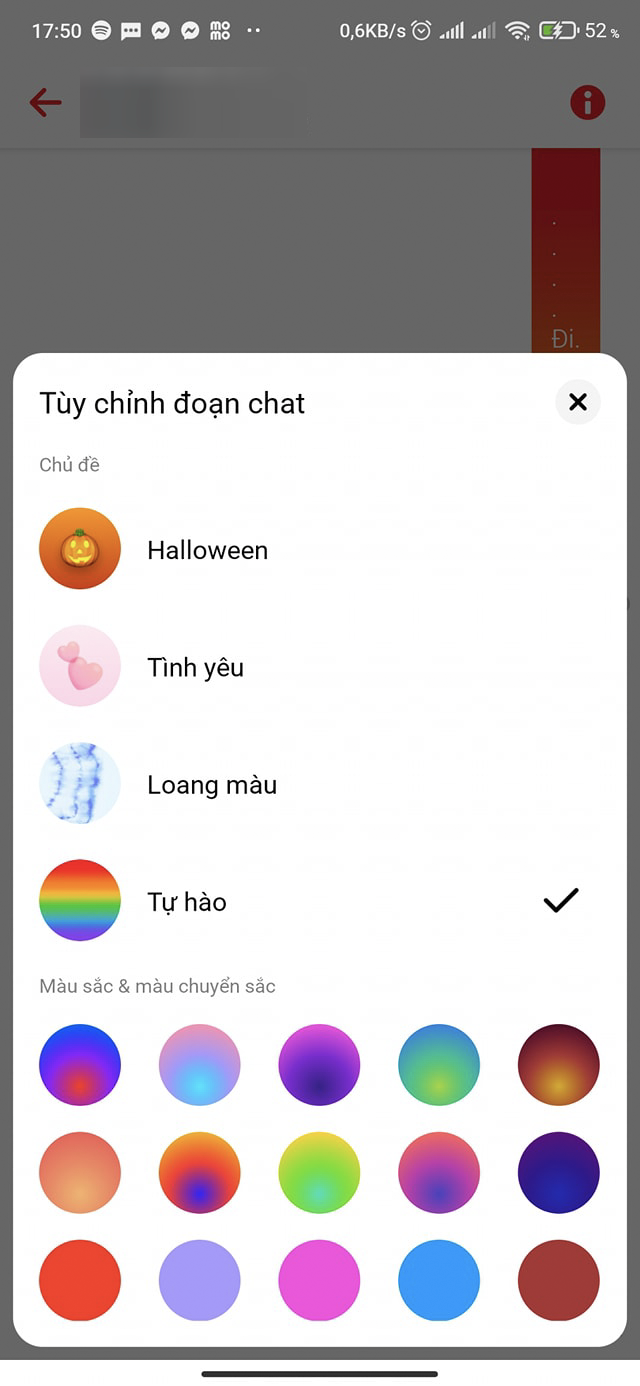Pick the solid red color swatch
The image size is (640, 1386).
[80, 1280]
